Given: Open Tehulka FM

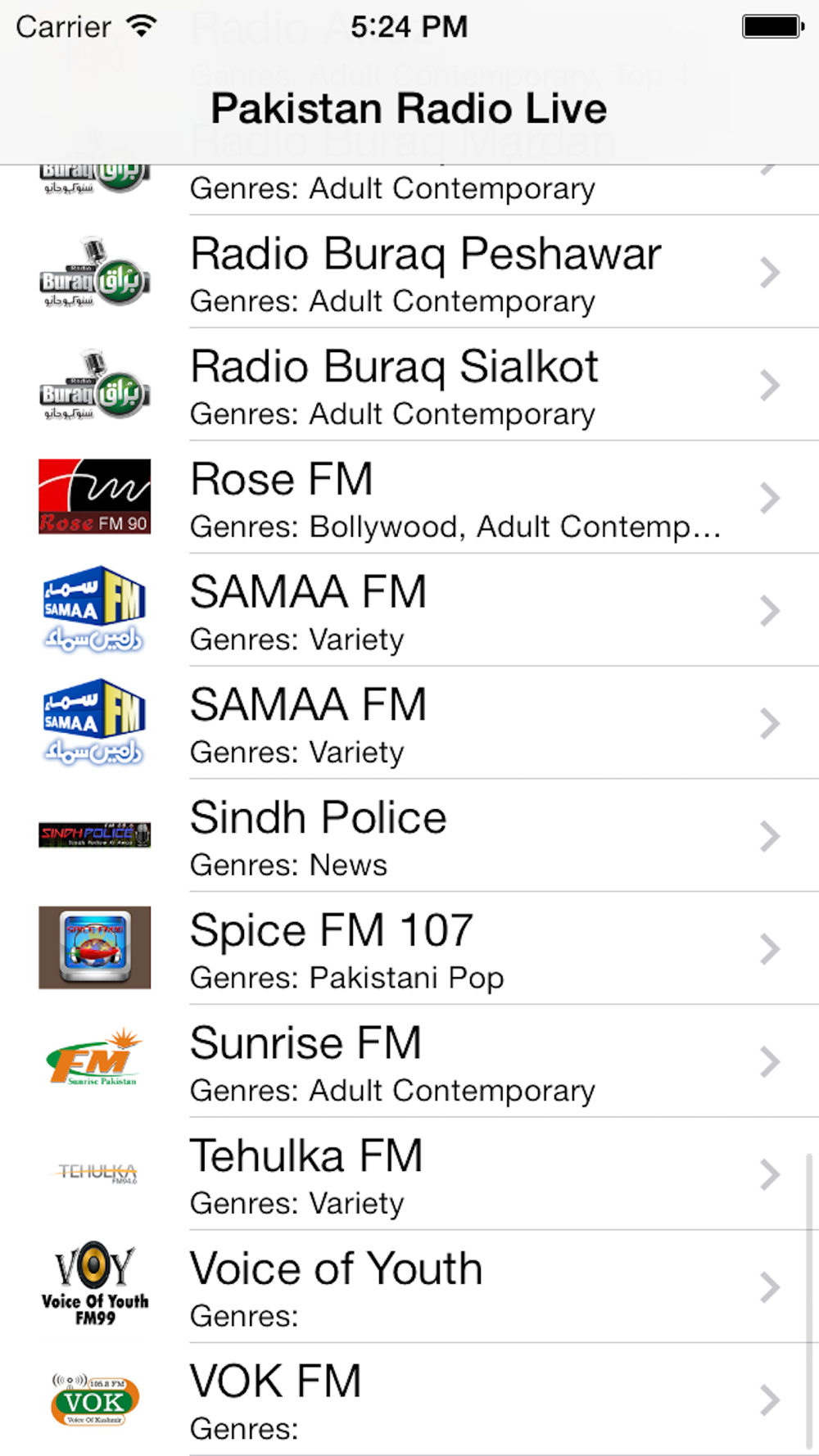Looking at the screenshot, I should point(409,1174).
